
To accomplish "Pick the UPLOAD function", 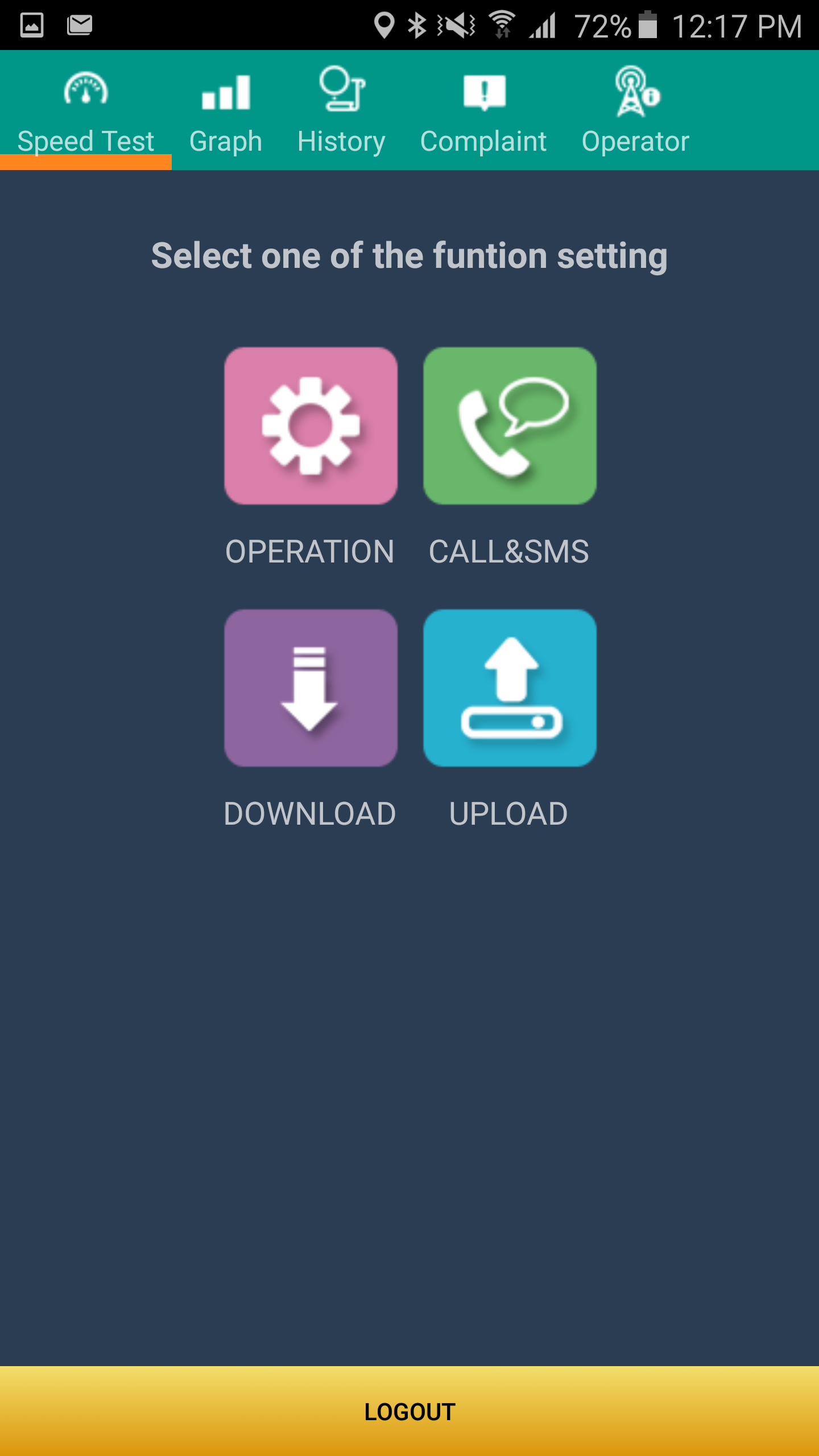I will (510, 688).
